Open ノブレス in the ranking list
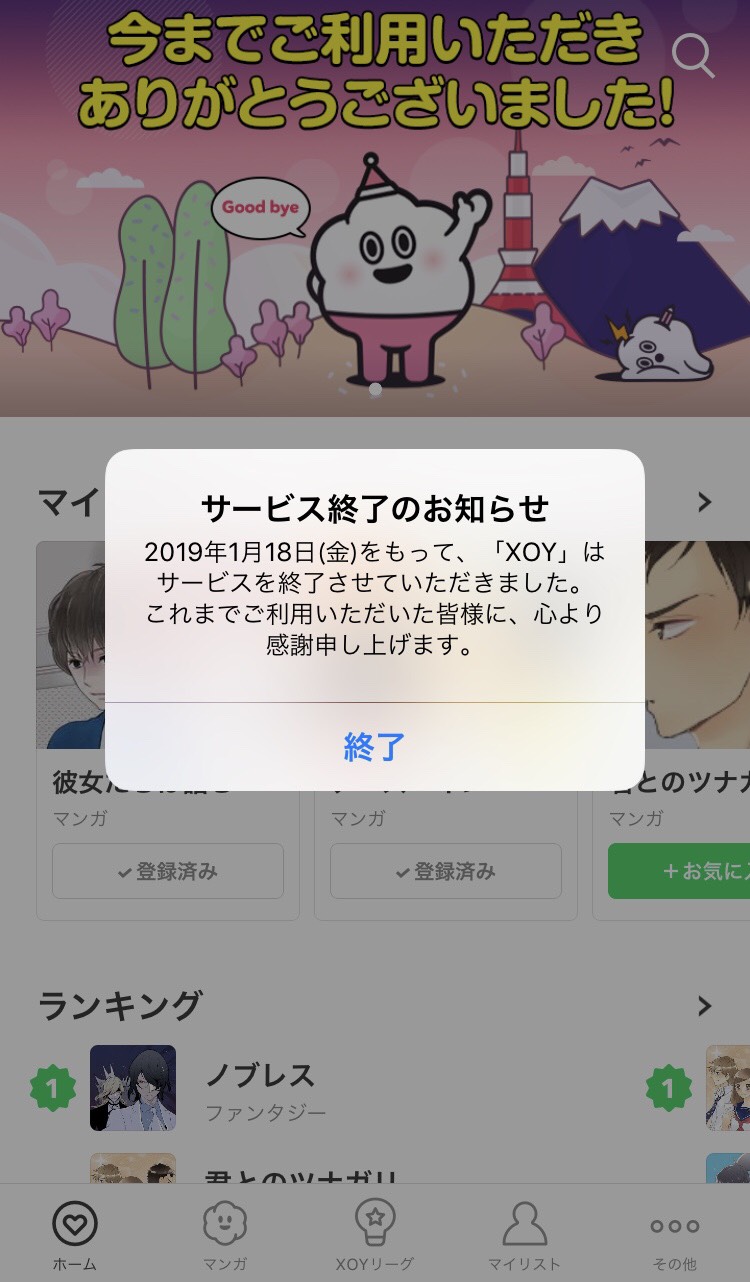The height and width of the screenshot is (1282, 750). coord(260,1076)
